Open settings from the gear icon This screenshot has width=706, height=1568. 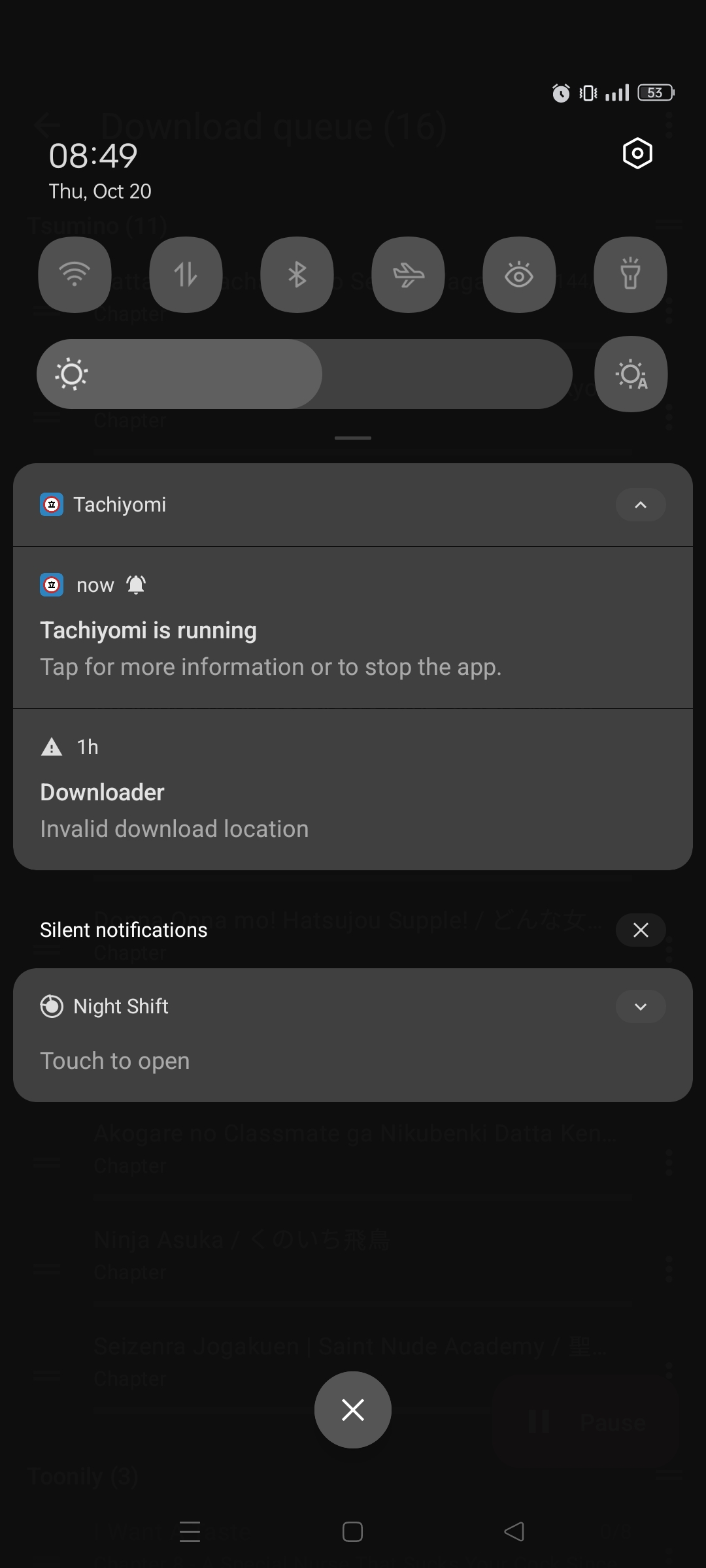click(637, 154)
